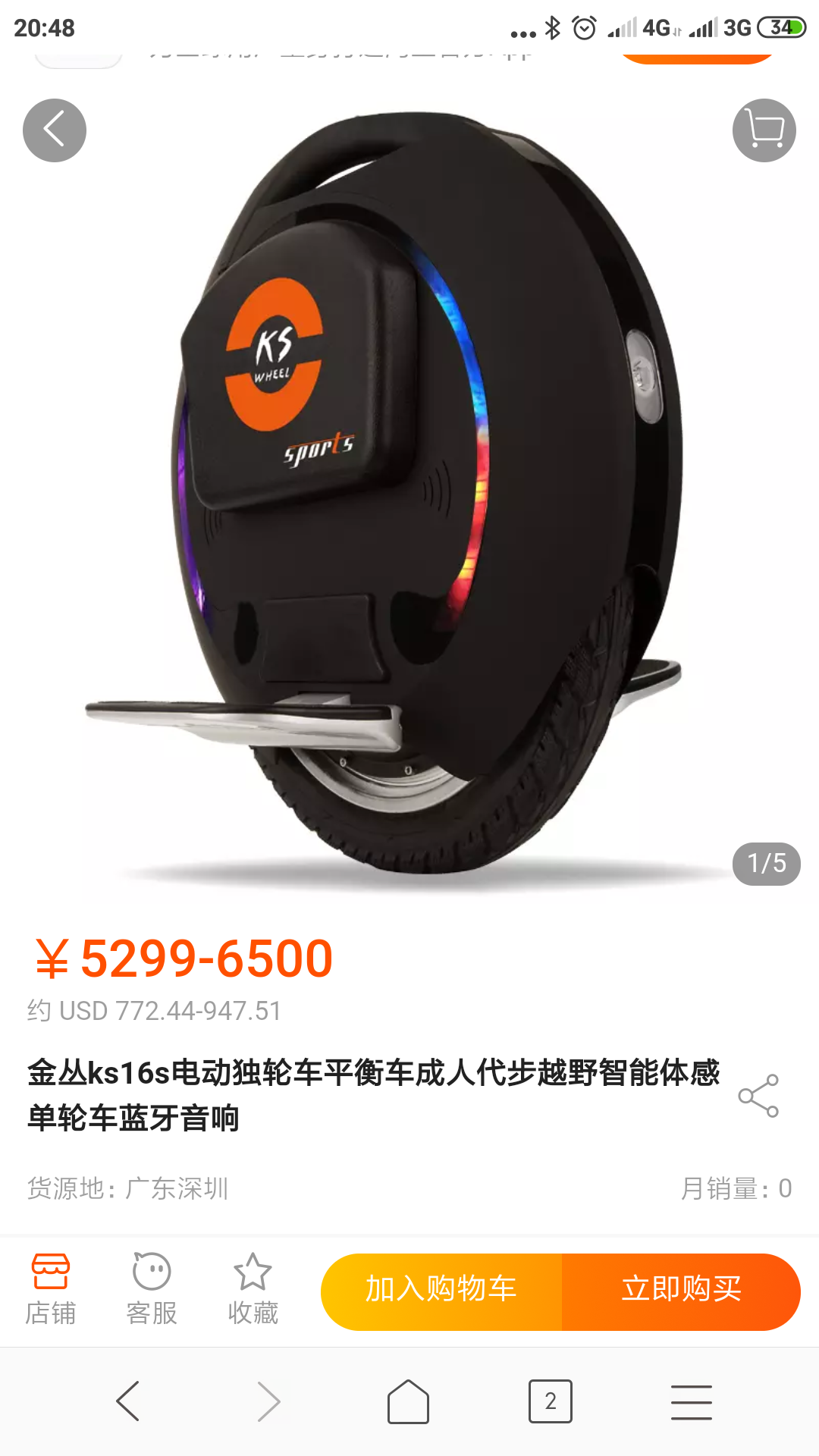Go to the browser home page

tap(409, 1401)
